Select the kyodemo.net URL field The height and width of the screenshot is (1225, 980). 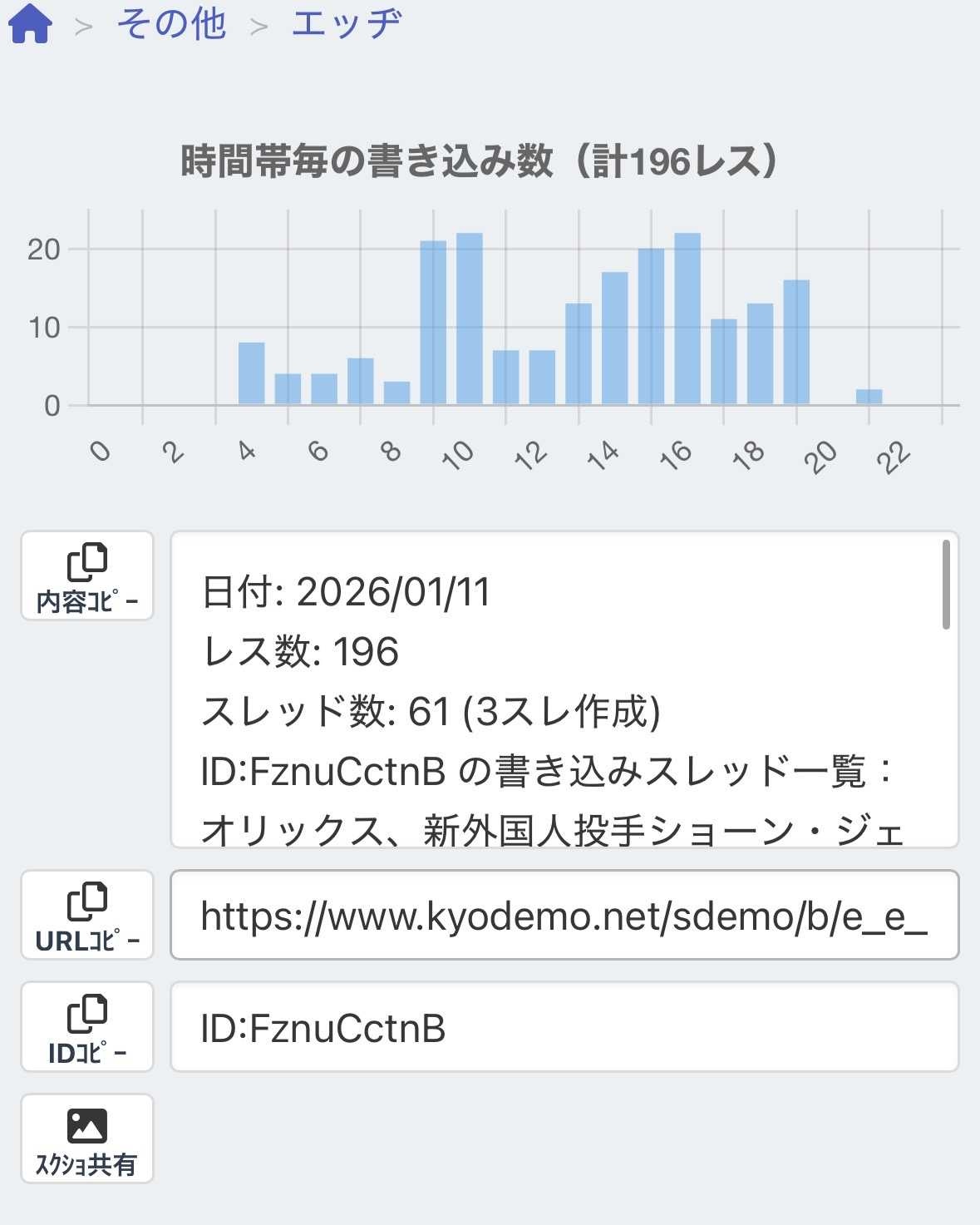pos(564,916)
